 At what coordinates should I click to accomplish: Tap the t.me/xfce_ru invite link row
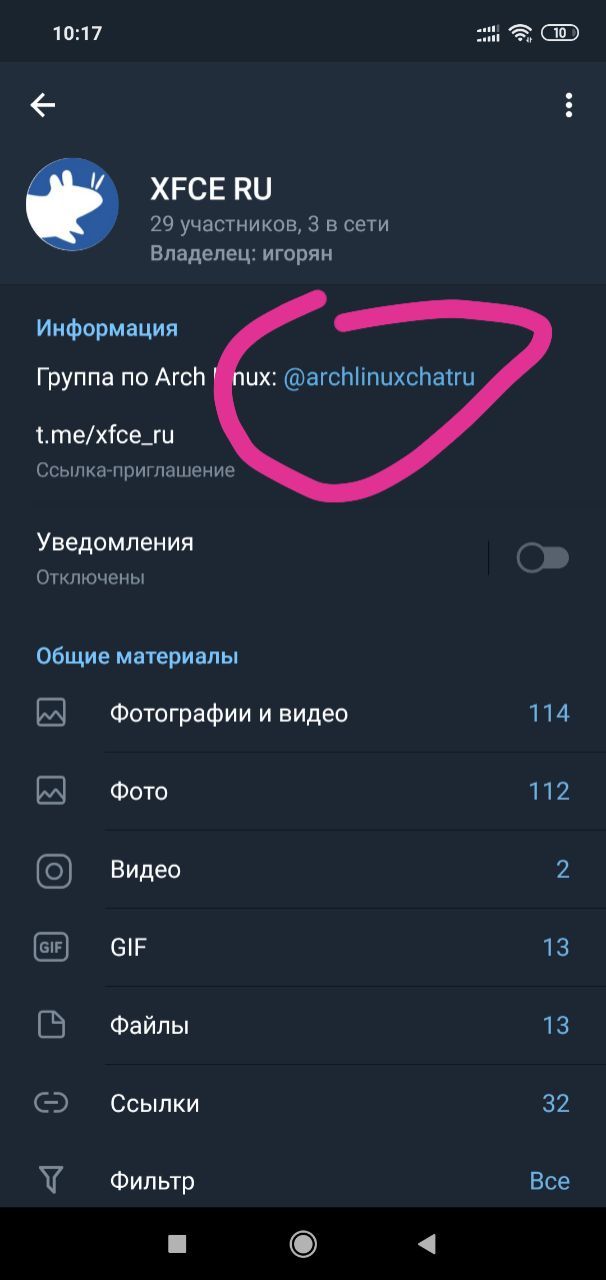click(303, 450)
